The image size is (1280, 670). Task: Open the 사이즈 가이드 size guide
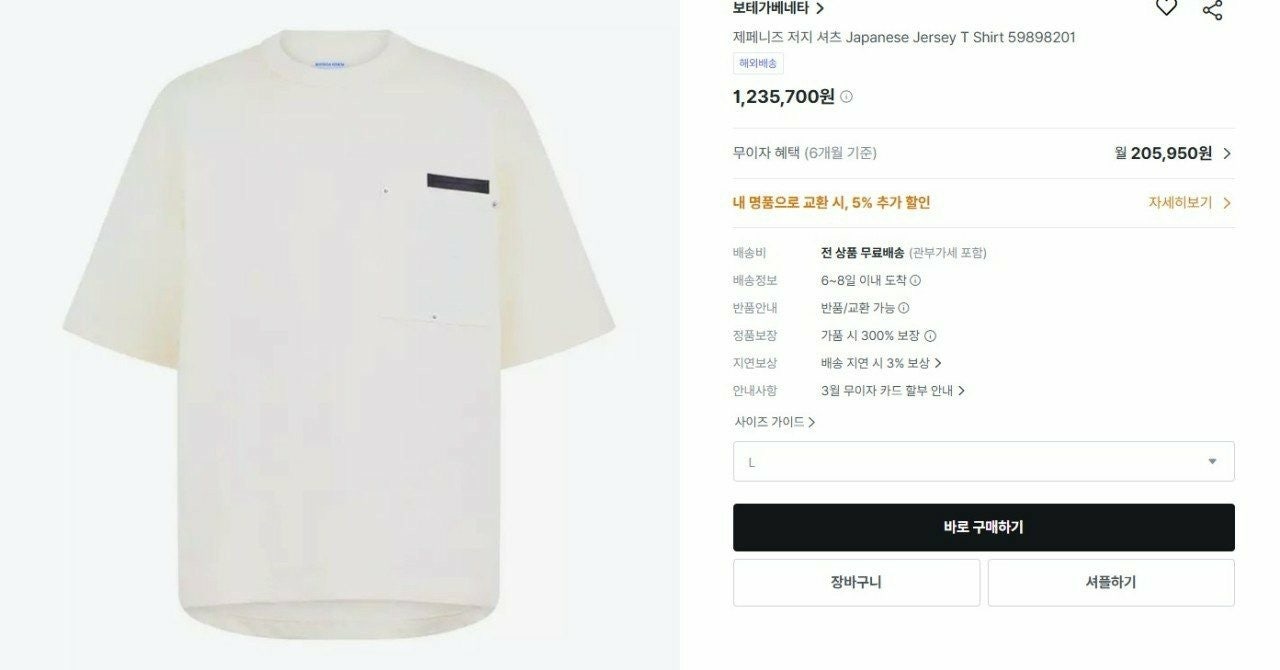tap(775, 422)
